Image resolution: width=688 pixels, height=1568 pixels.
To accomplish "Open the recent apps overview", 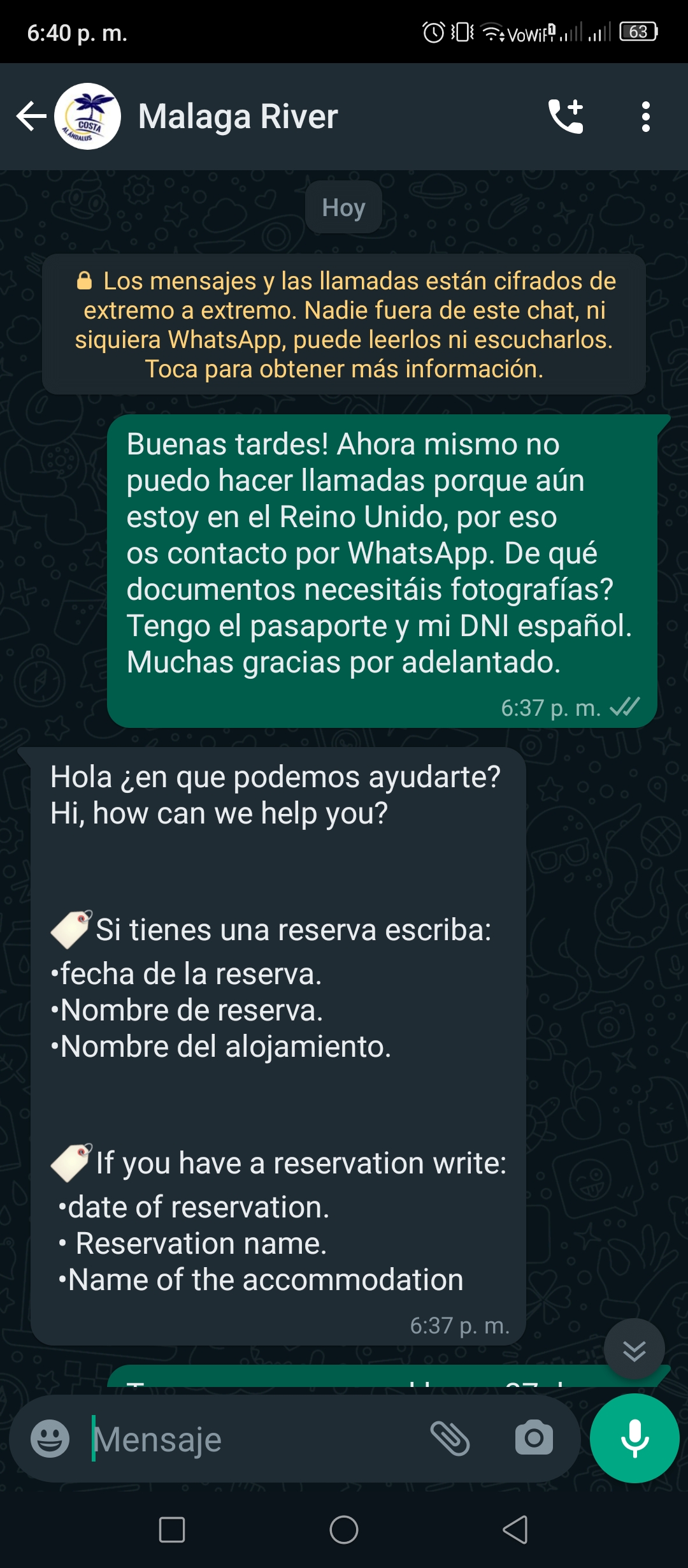I will pyautogui.click(x=172, y=1529).
